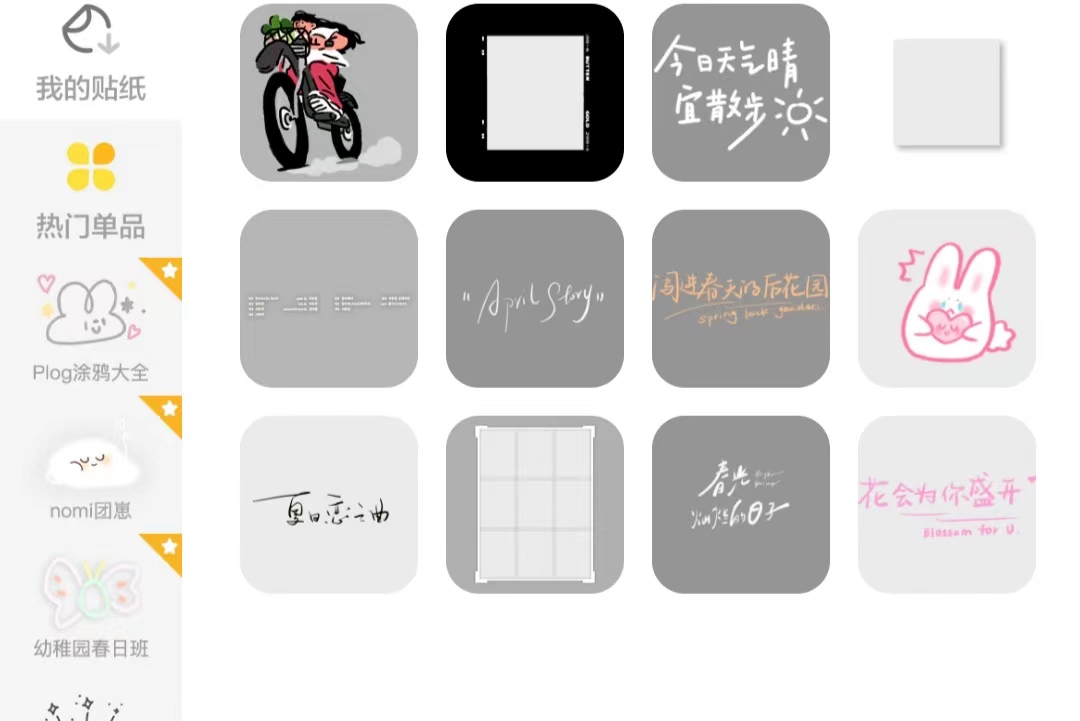The height and width of the screenshot is (721, 1080).
Task: Add the 夏日恋之曲 handwriting sticker
Action: click(x=329, y=505)
